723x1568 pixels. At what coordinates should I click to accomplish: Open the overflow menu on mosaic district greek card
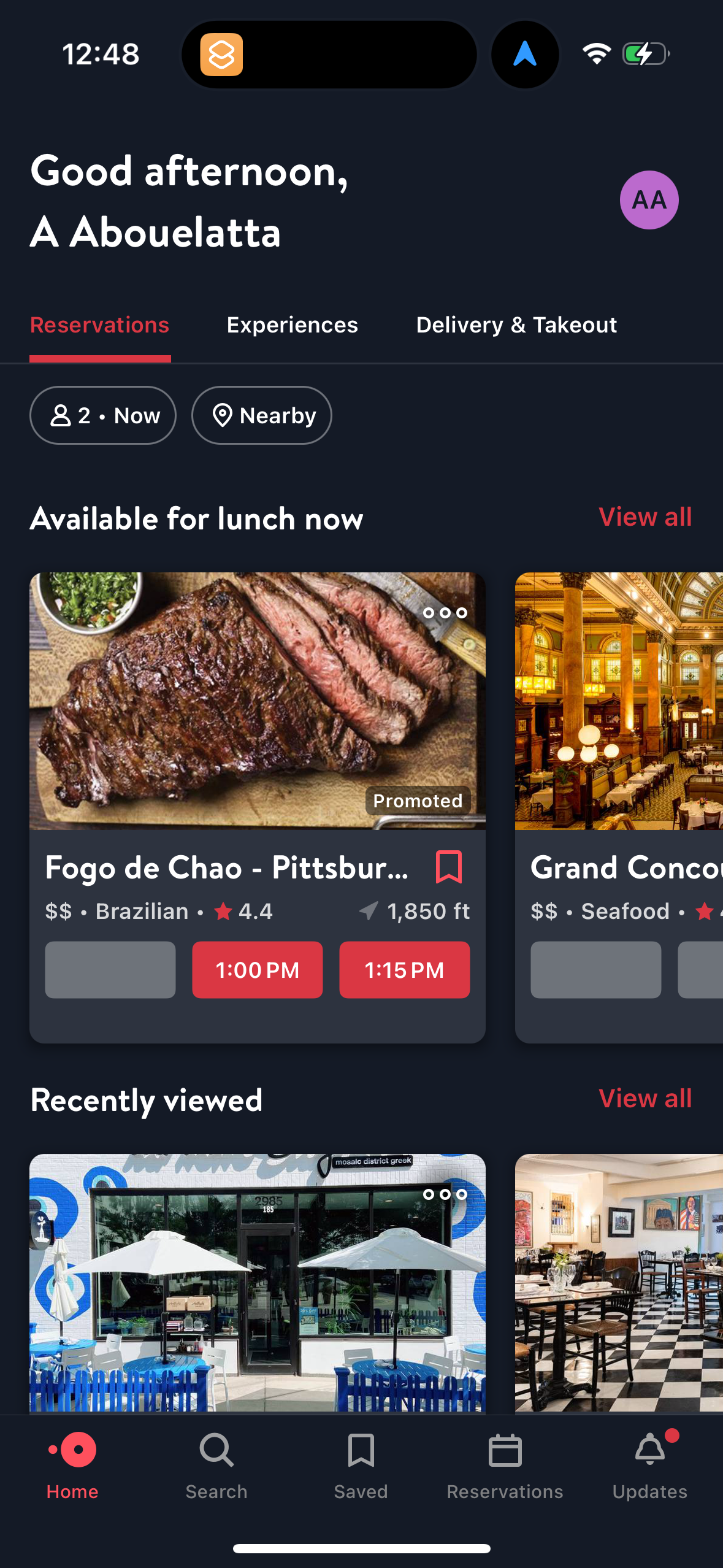pyautogui.click(x=445, y=1194)
